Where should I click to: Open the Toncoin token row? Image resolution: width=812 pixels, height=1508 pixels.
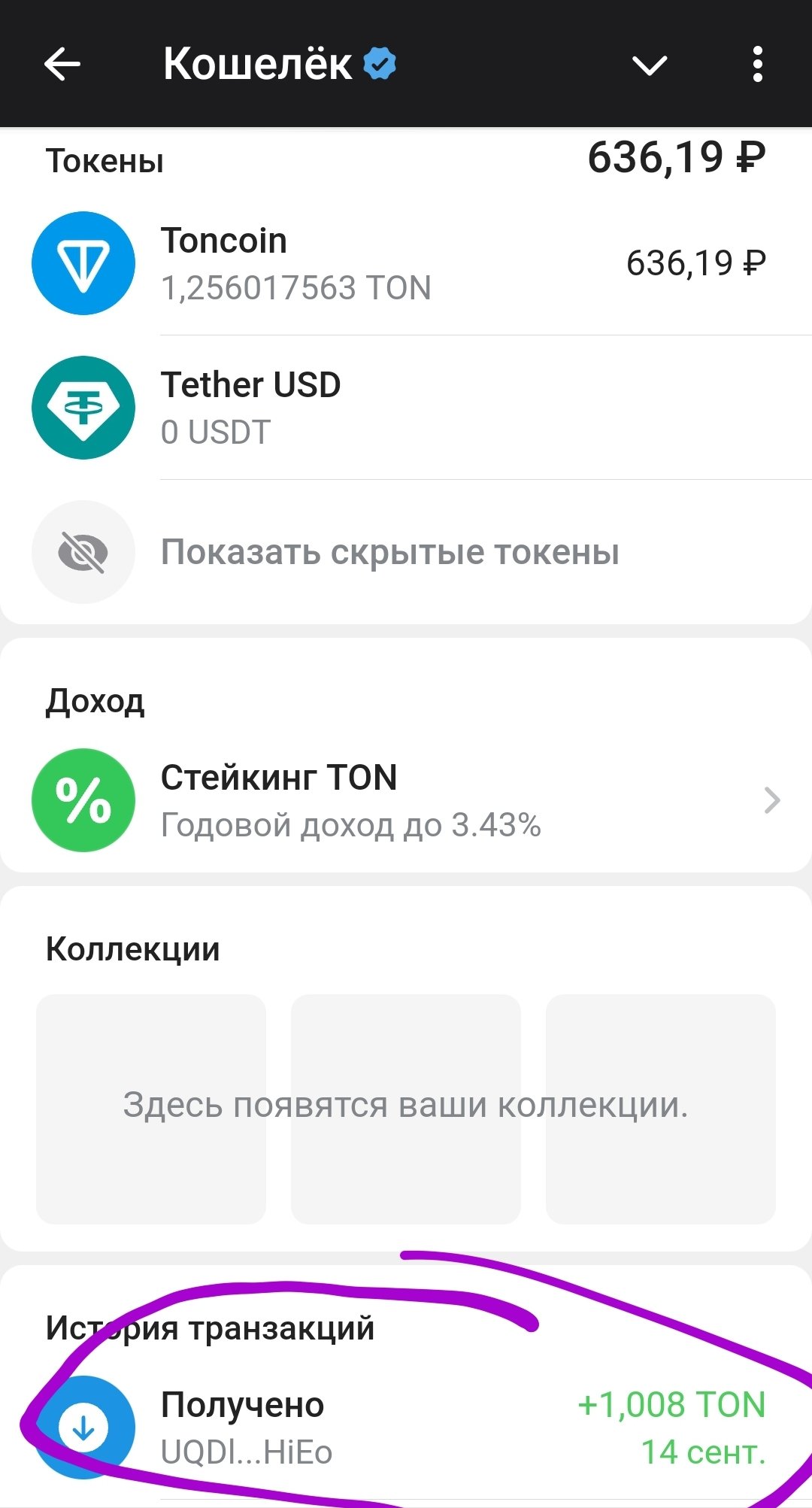406,264
